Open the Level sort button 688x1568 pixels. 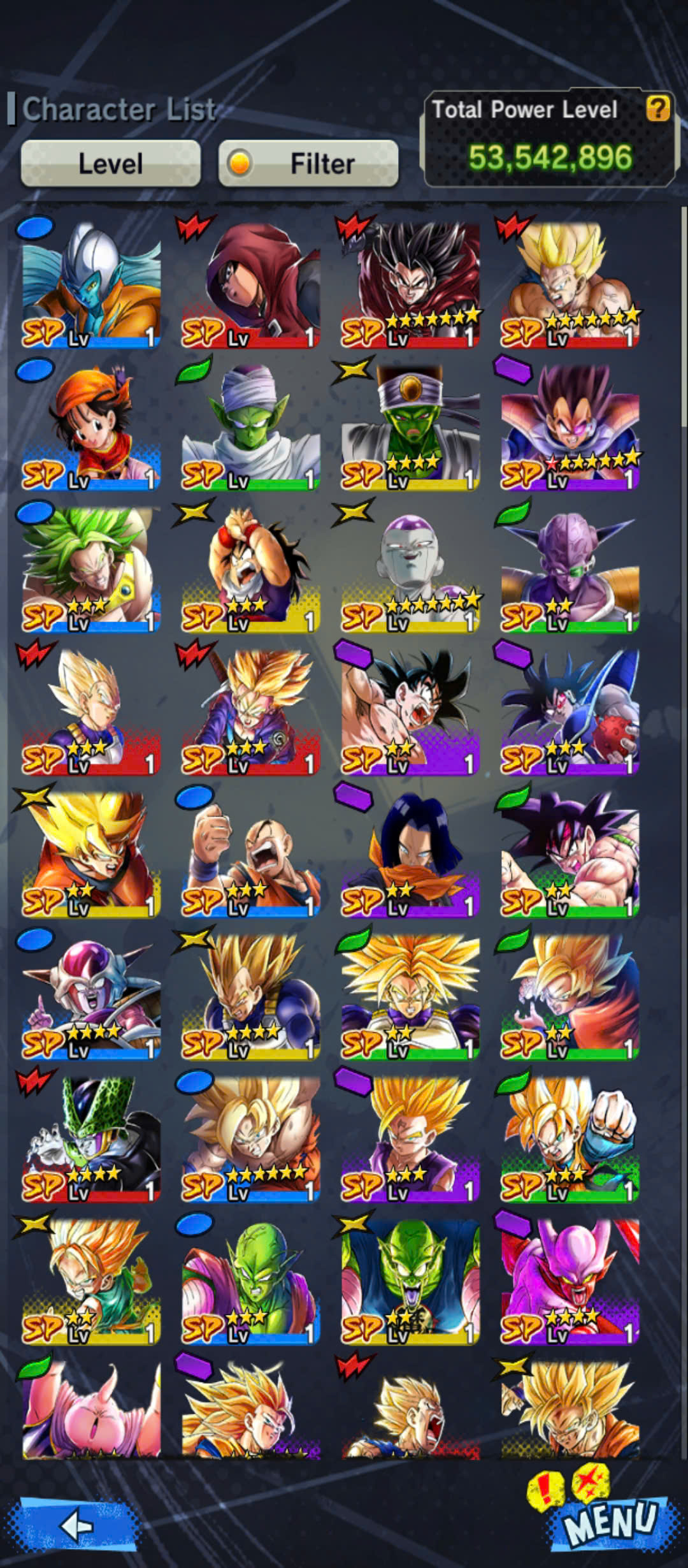click(x=111, y=164)
